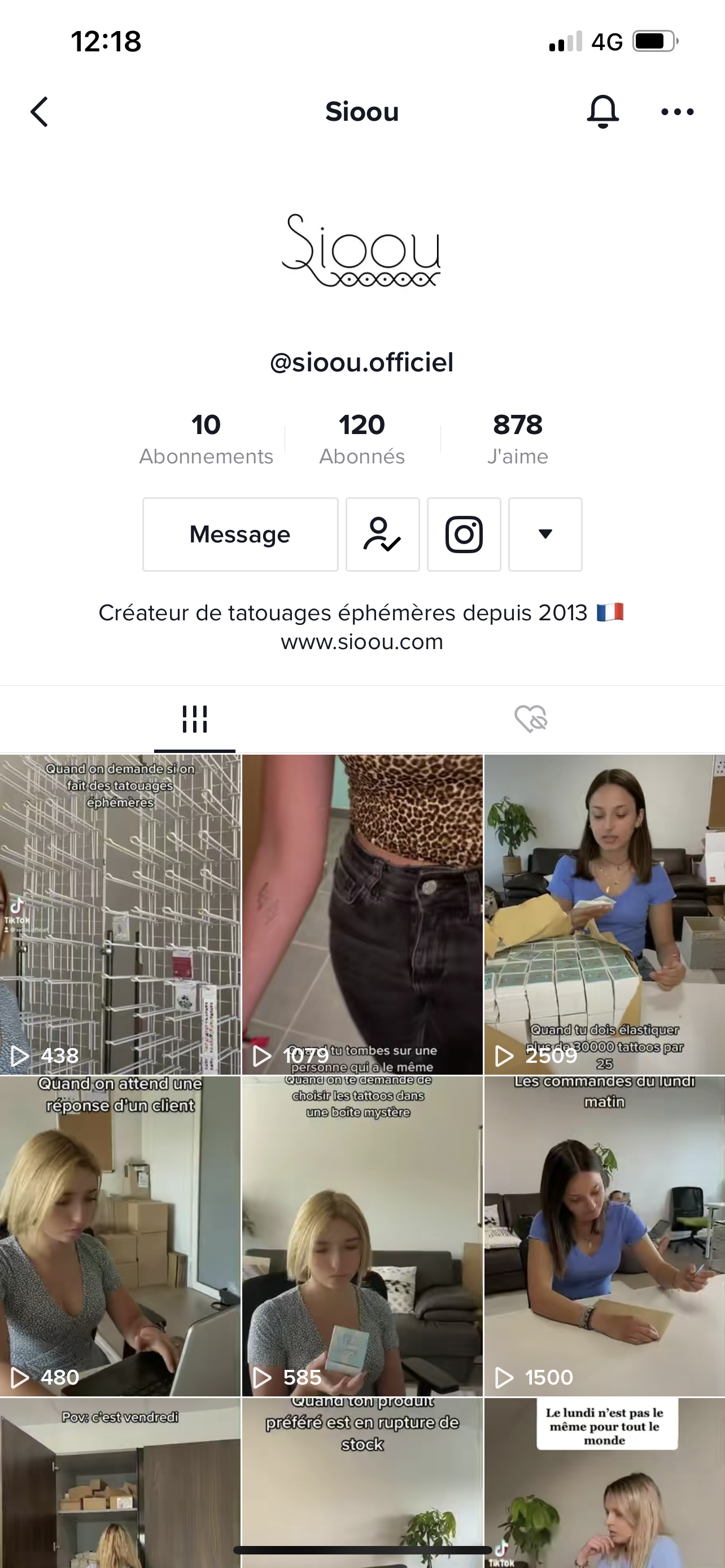Open the video showing 480 views
Image resolution: width=725 pixels, height=1568 pixels.
120,1236
